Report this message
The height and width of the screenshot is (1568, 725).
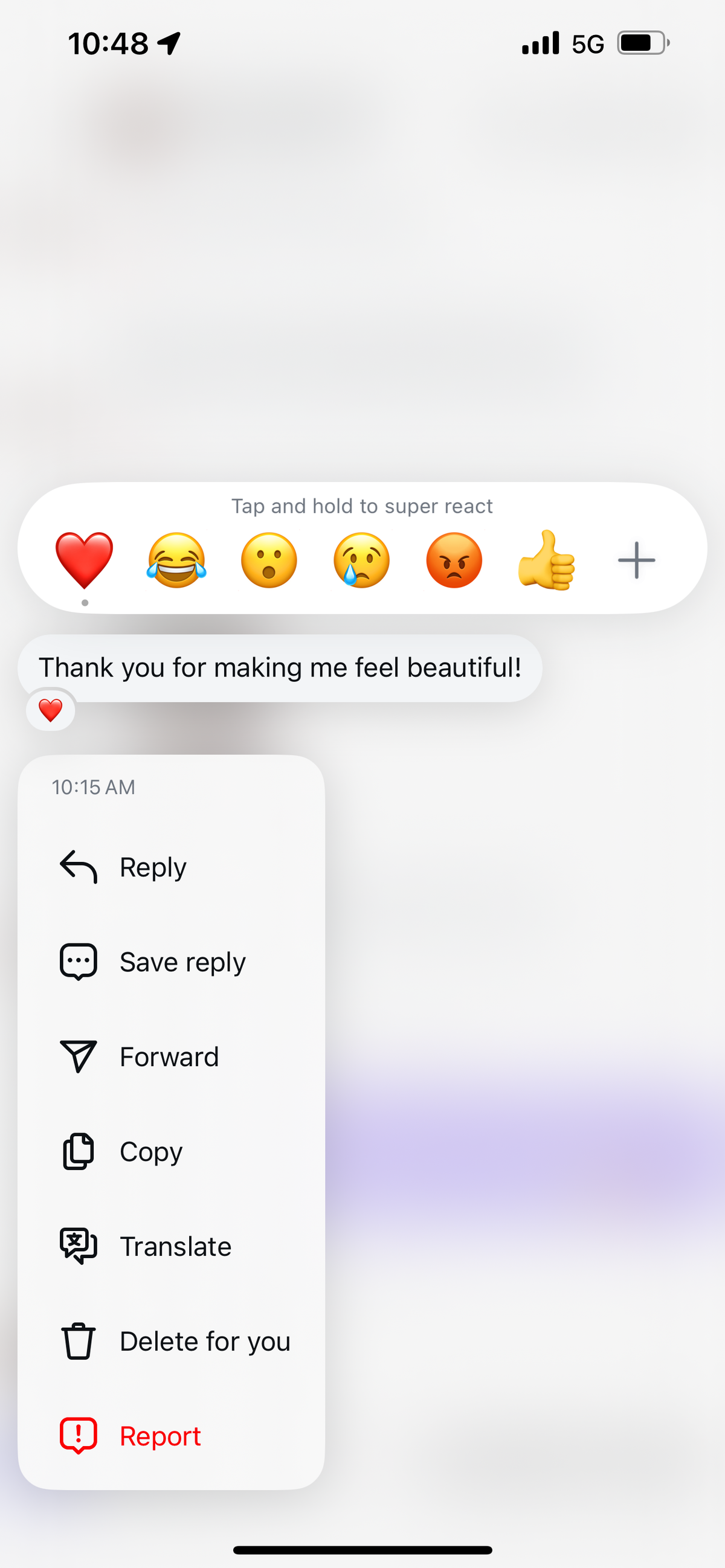[x=159, y=1436]
